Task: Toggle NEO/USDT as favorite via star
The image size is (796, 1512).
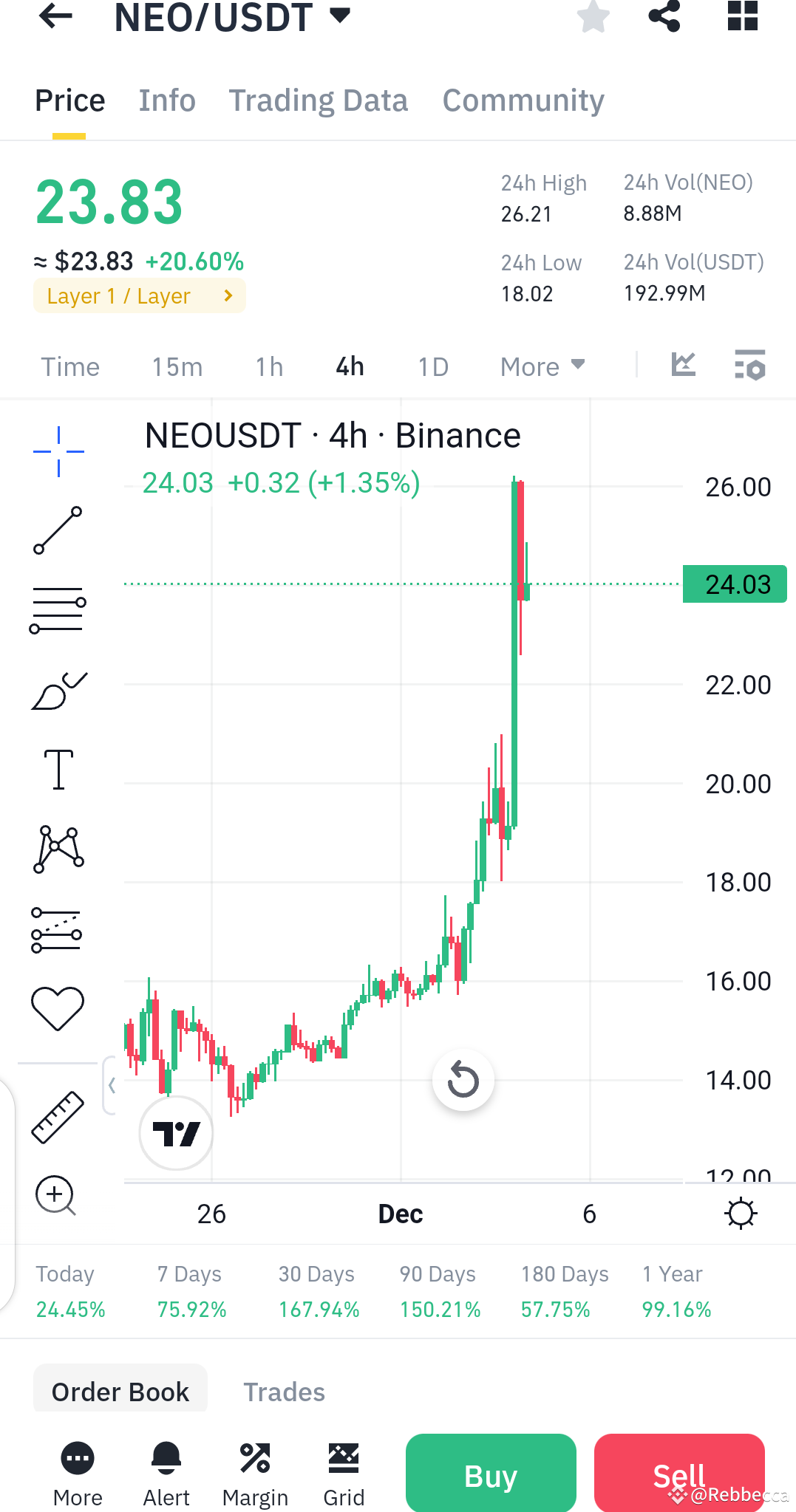Action: [593, 18]
